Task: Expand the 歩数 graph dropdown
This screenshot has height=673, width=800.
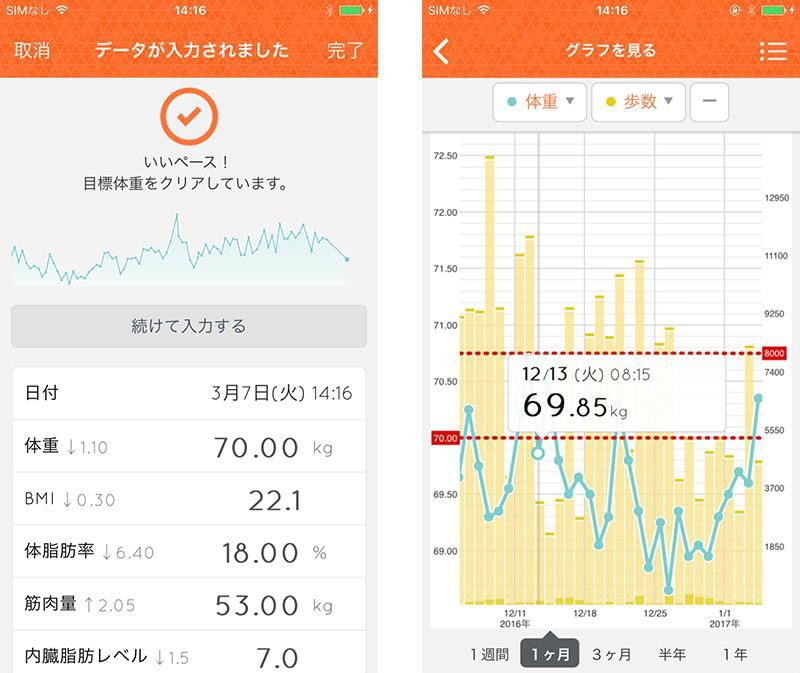Action: 638,102
